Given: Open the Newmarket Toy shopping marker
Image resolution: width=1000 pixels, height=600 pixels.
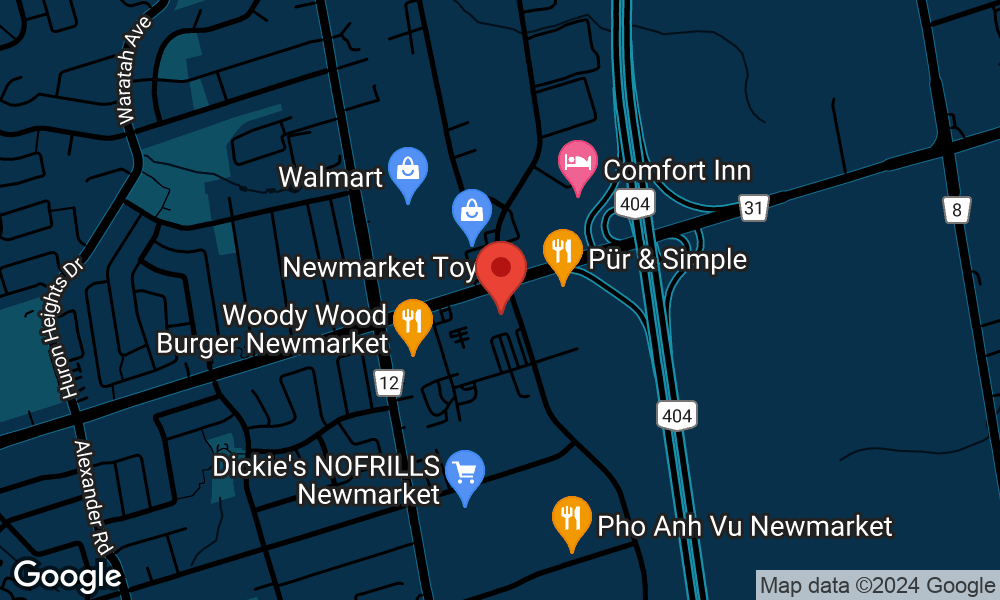Looking at the screenshot, I should click(471, 212).
